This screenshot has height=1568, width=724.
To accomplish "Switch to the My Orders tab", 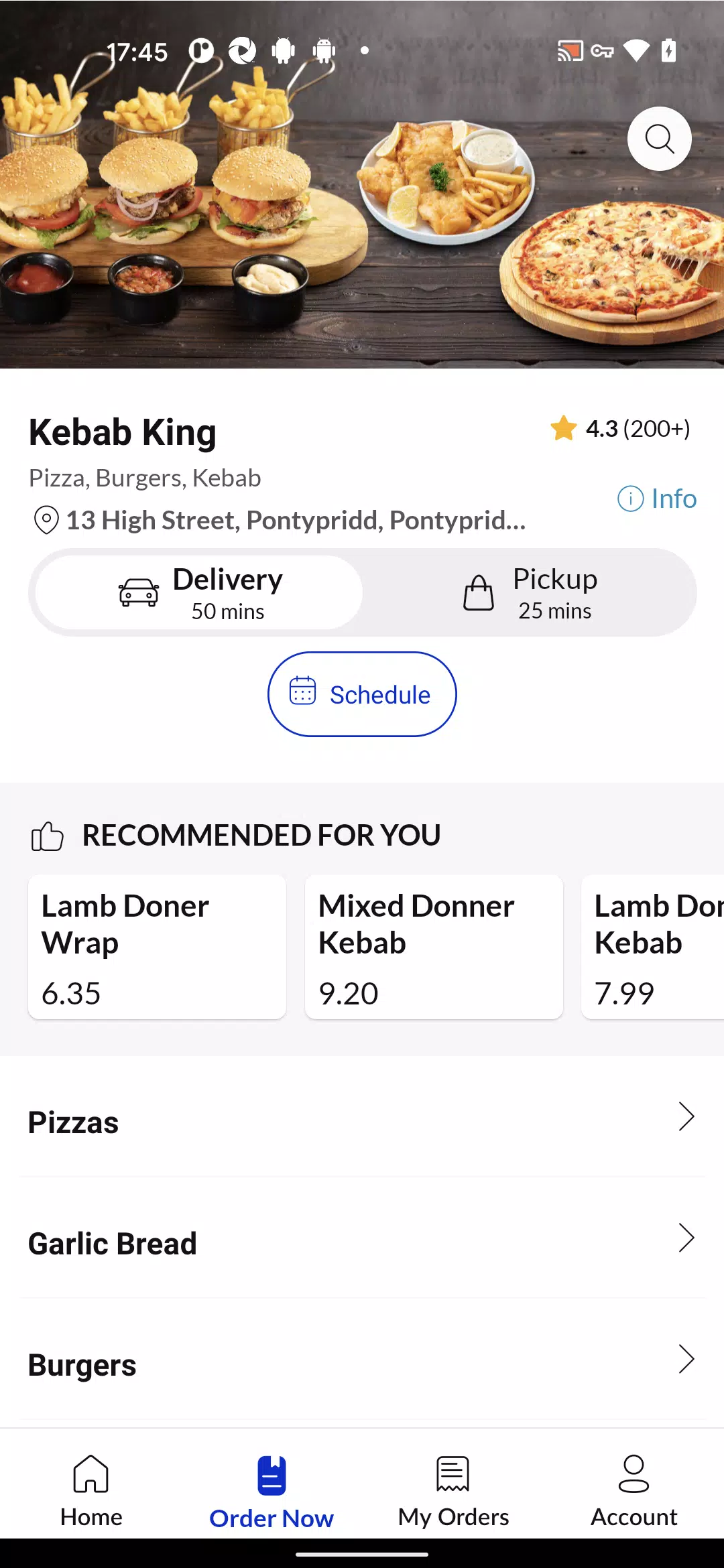I will pos(453,1490).
